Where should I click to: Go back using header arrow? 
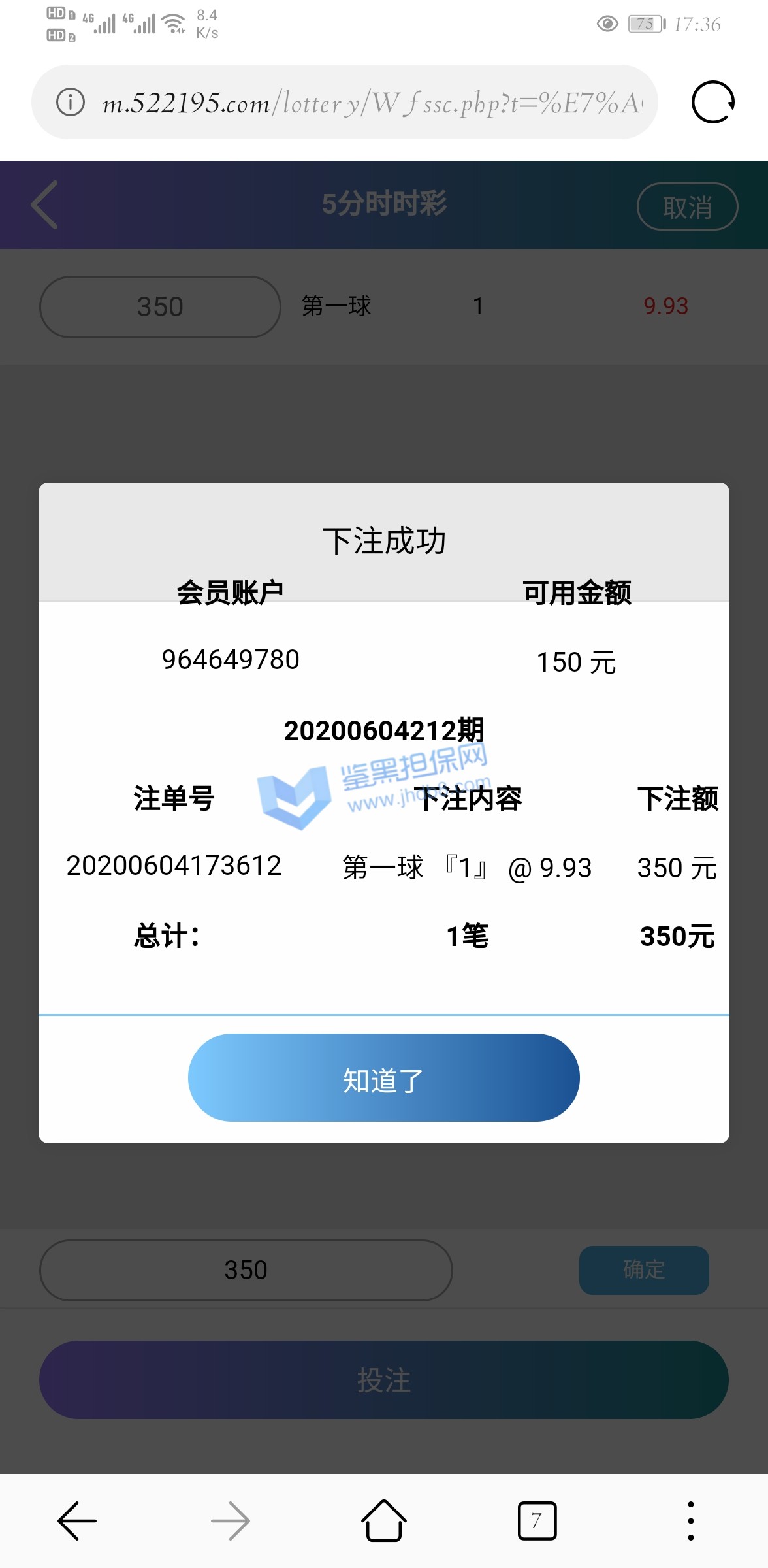point(45,204)
